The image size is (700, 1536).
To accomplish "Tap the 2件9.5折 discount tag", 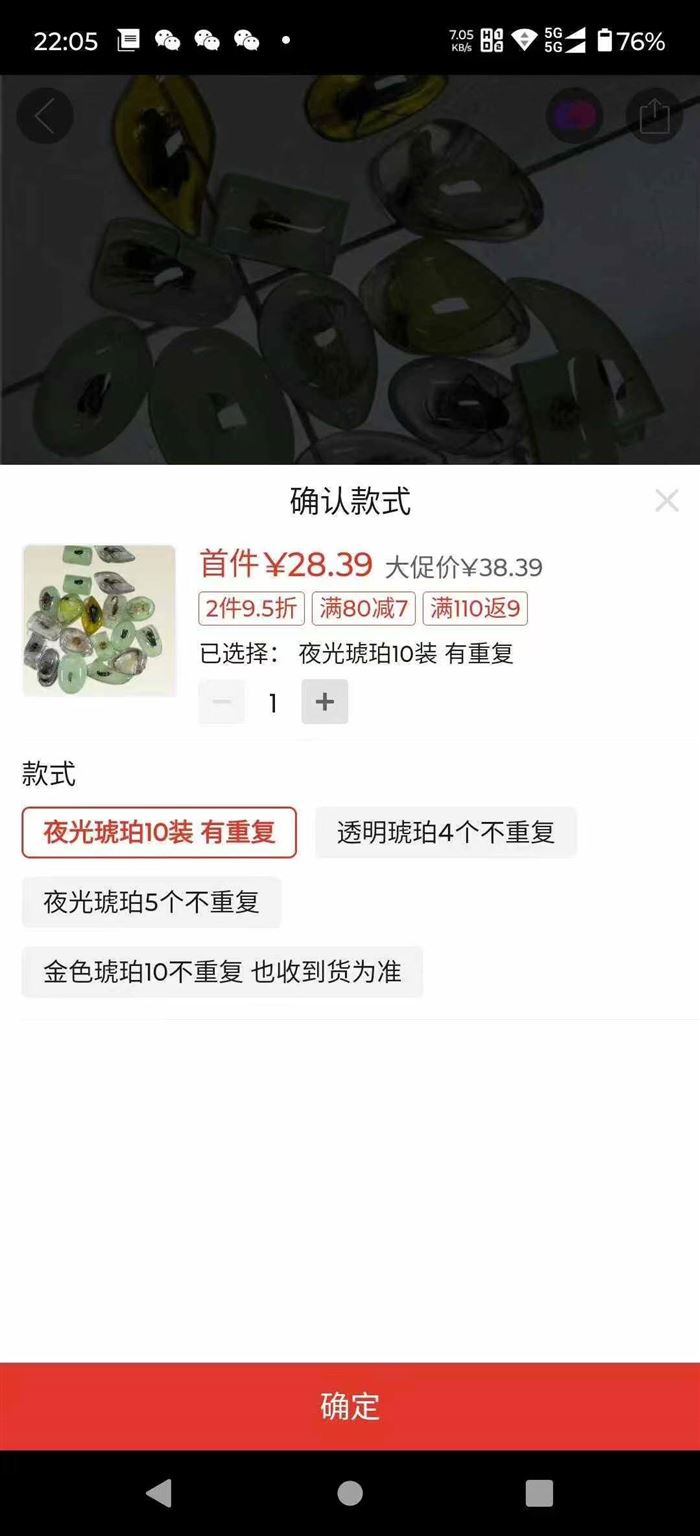I will coord(252,608).
